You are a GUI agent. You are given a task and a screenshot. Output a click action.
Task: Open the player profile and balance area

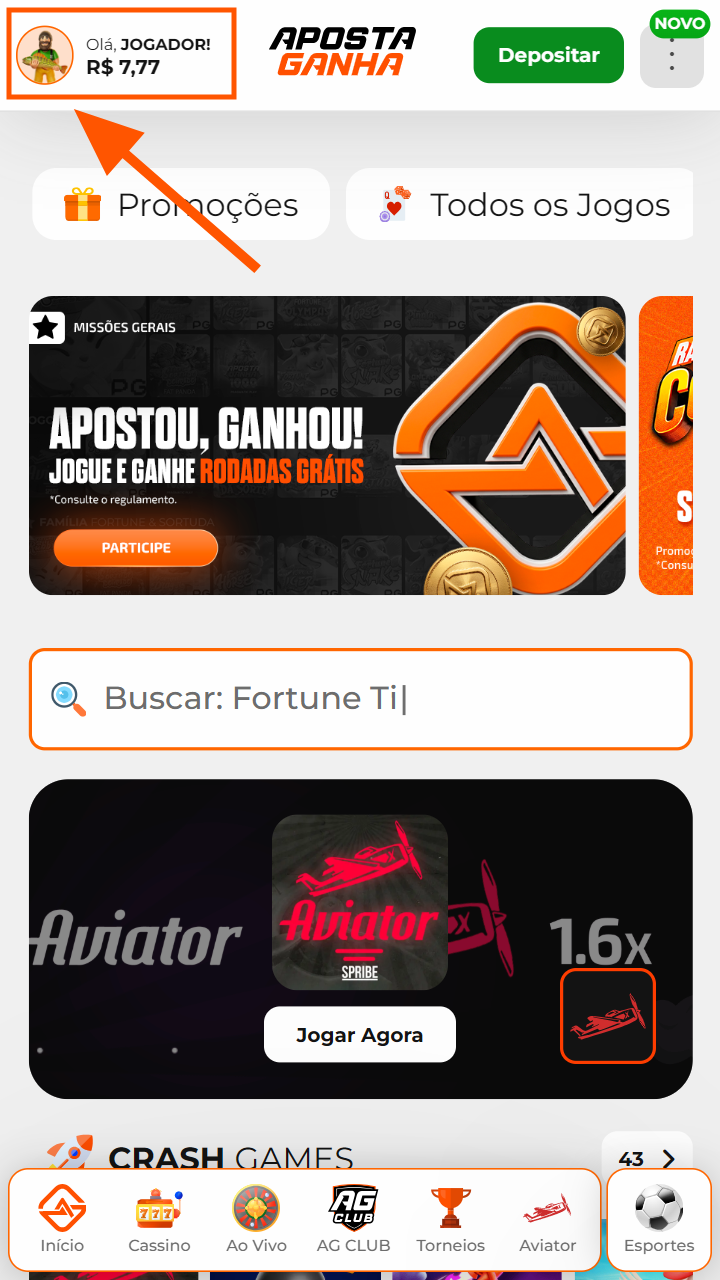(x=120, y=55)
